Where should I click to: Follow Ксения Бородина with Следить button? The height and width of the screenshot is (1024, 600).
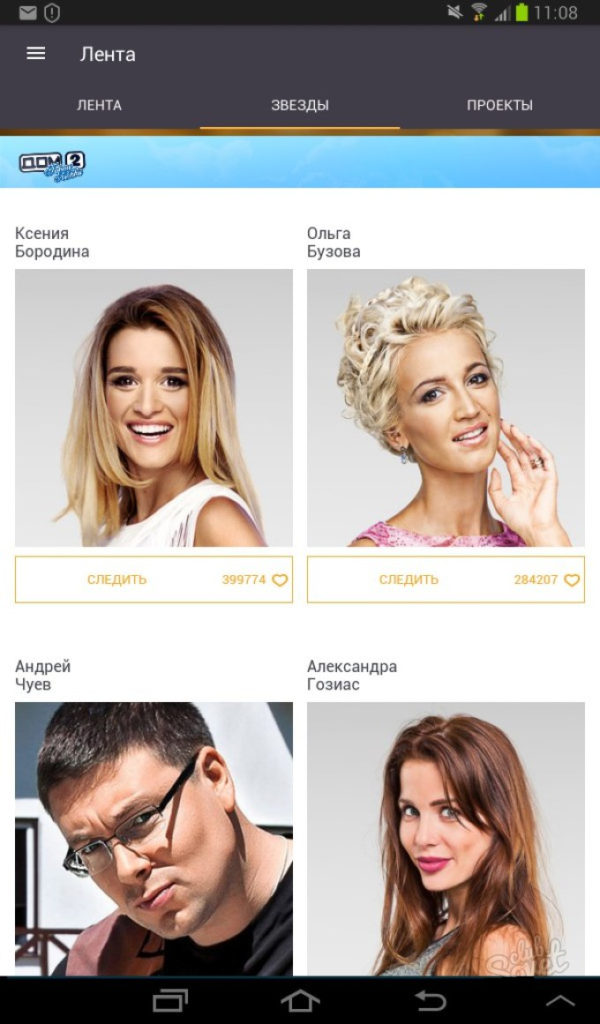point(117,580)
